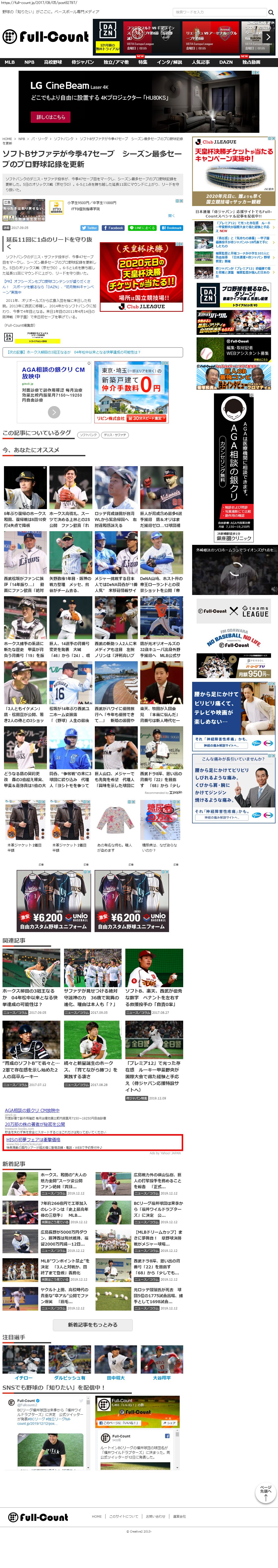Save the article with the B! Bookmark button
The height and width of the screenshot is (1568, 278).
point(172,228)
